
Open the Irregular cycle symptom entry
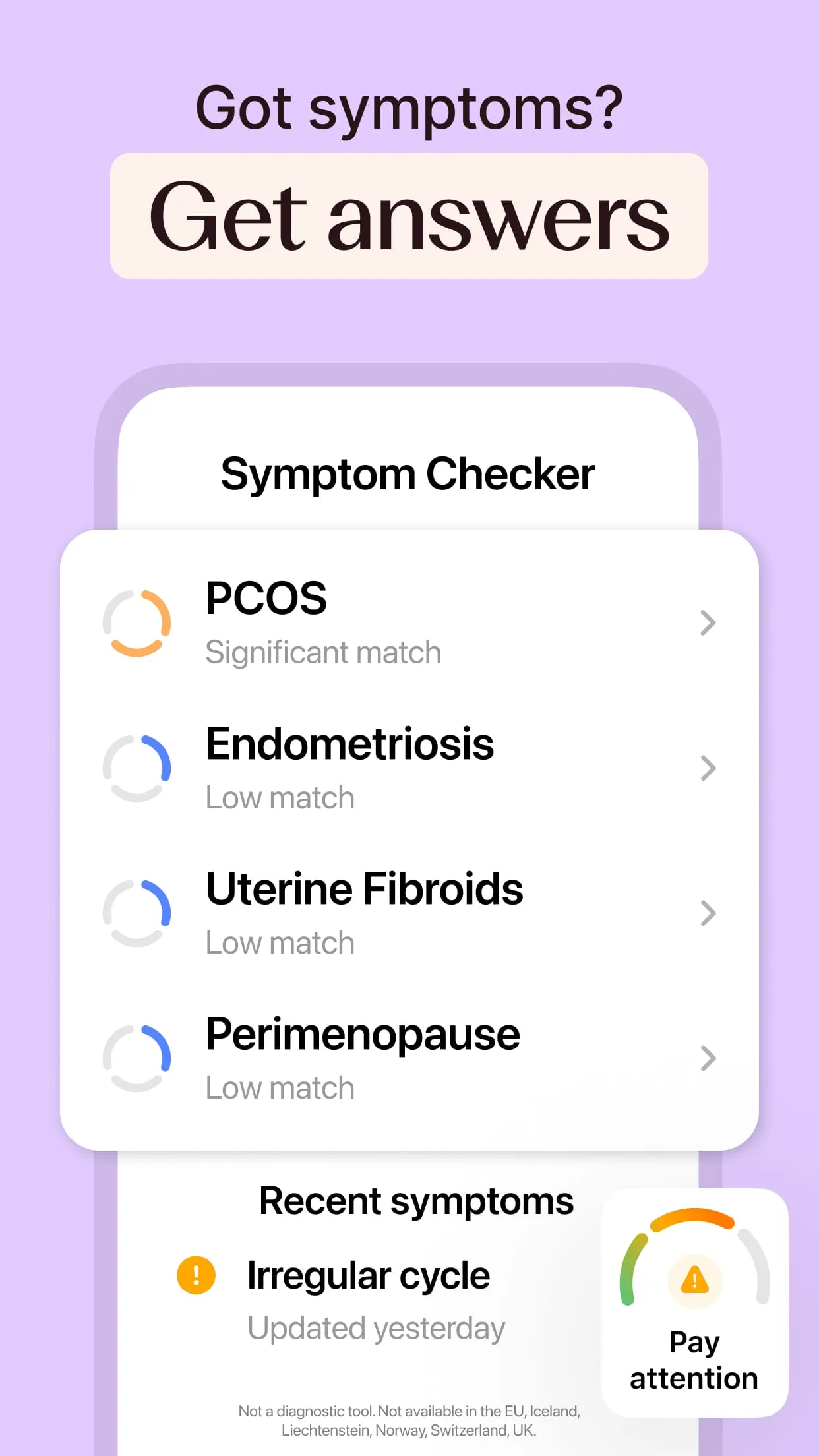click(368, 1274)
